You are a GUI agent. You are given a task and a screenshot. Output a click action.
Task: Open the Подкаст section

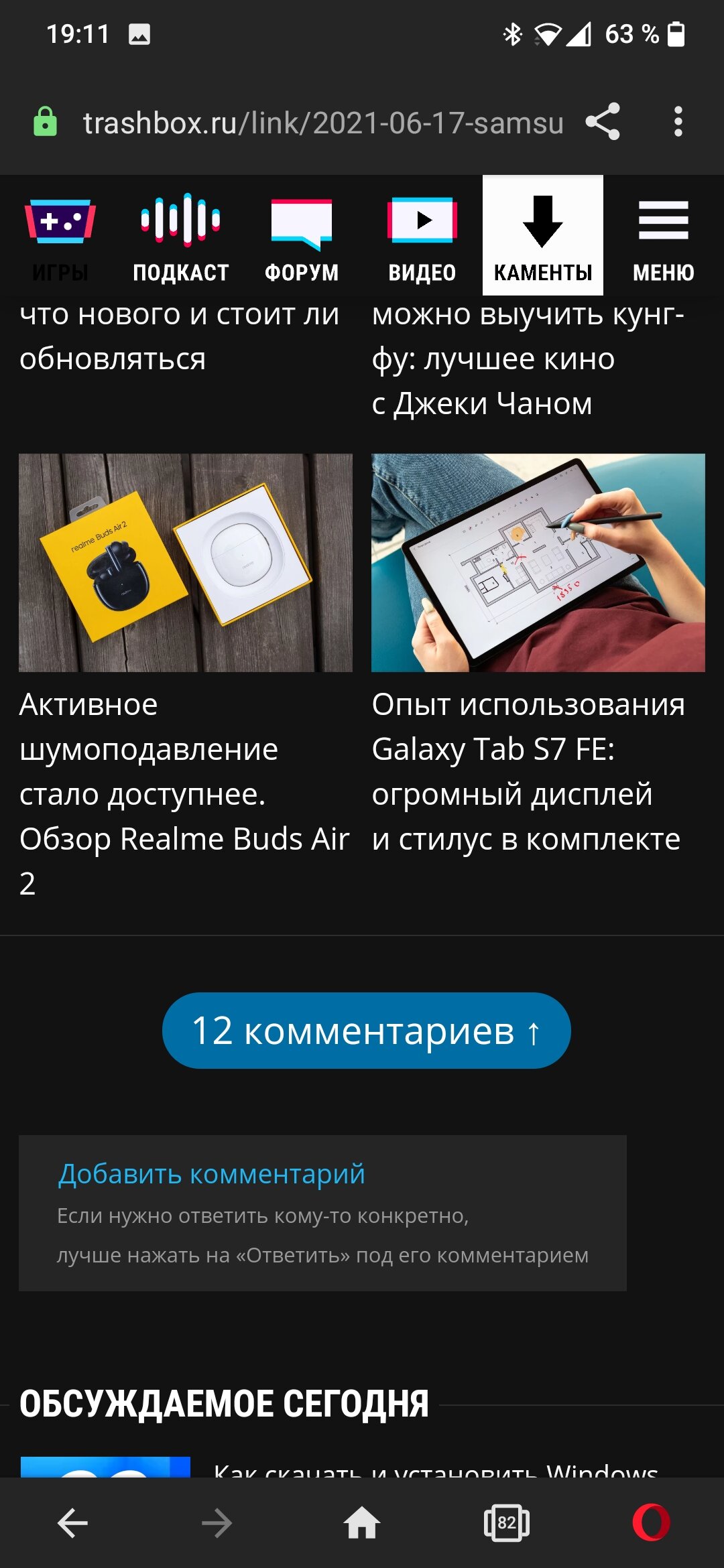tap(181, 236)
